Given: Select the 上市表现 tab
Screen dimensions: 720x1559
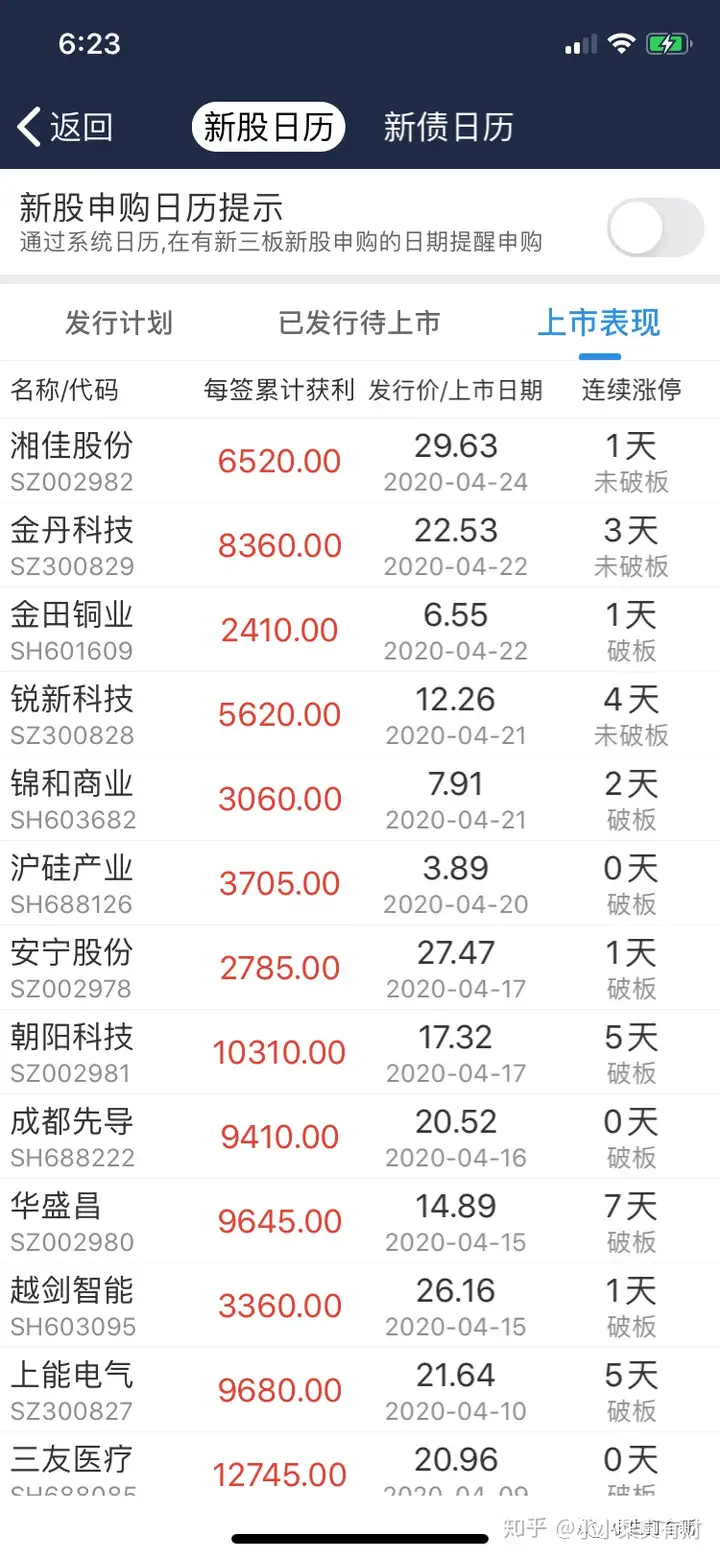Looking at the screenshot, I should (x=599, y=323).
